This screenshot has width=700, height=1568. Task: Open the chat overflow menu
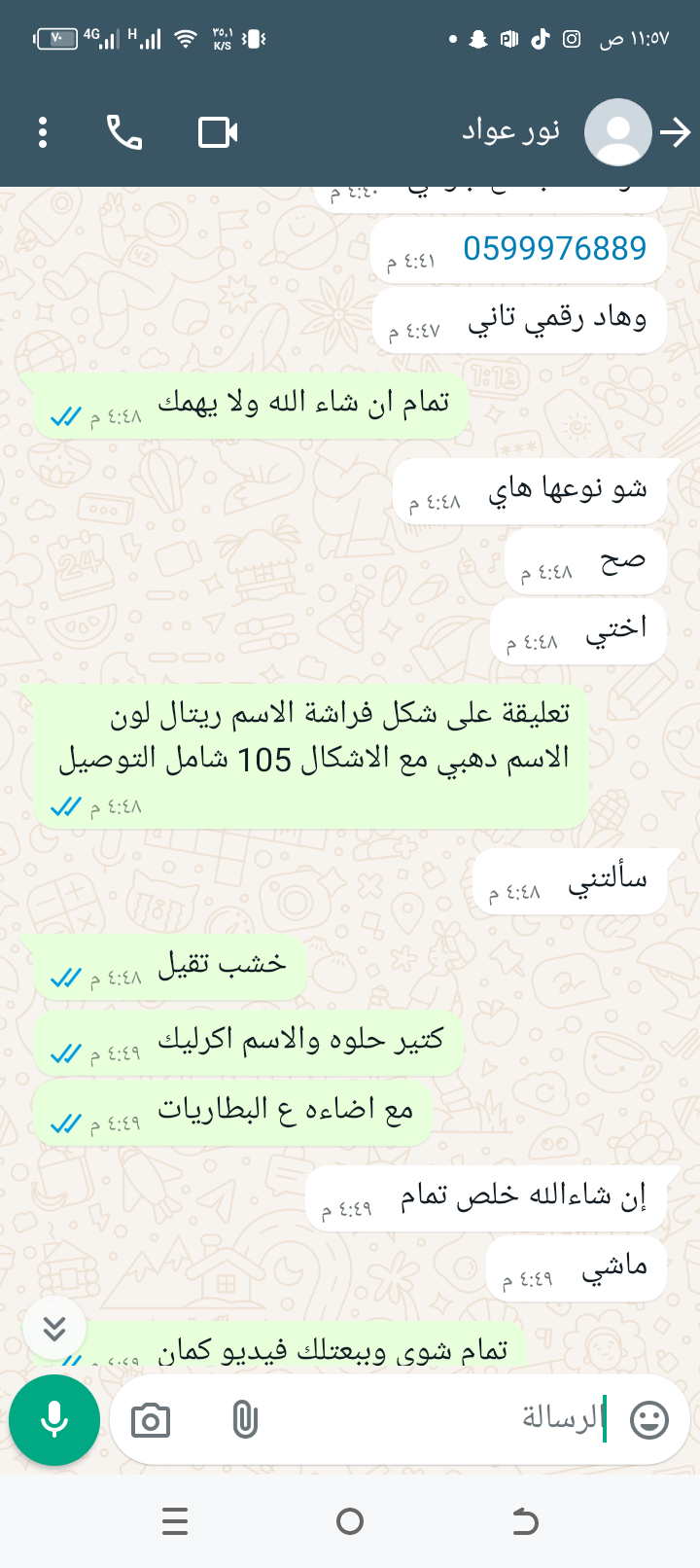click(x=43, y=132)
